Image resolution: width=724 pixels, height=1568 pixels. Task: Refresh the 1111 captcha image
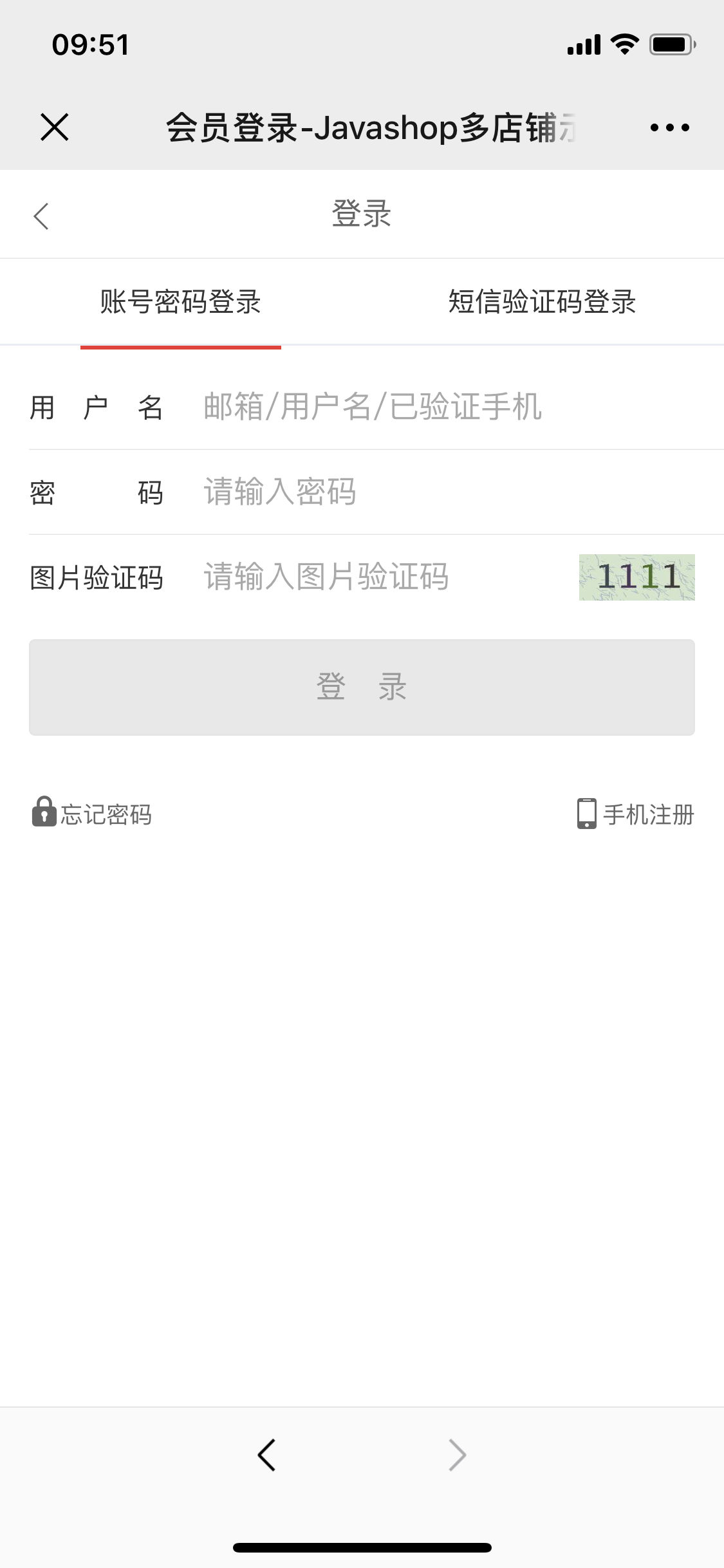pos(636,577)
